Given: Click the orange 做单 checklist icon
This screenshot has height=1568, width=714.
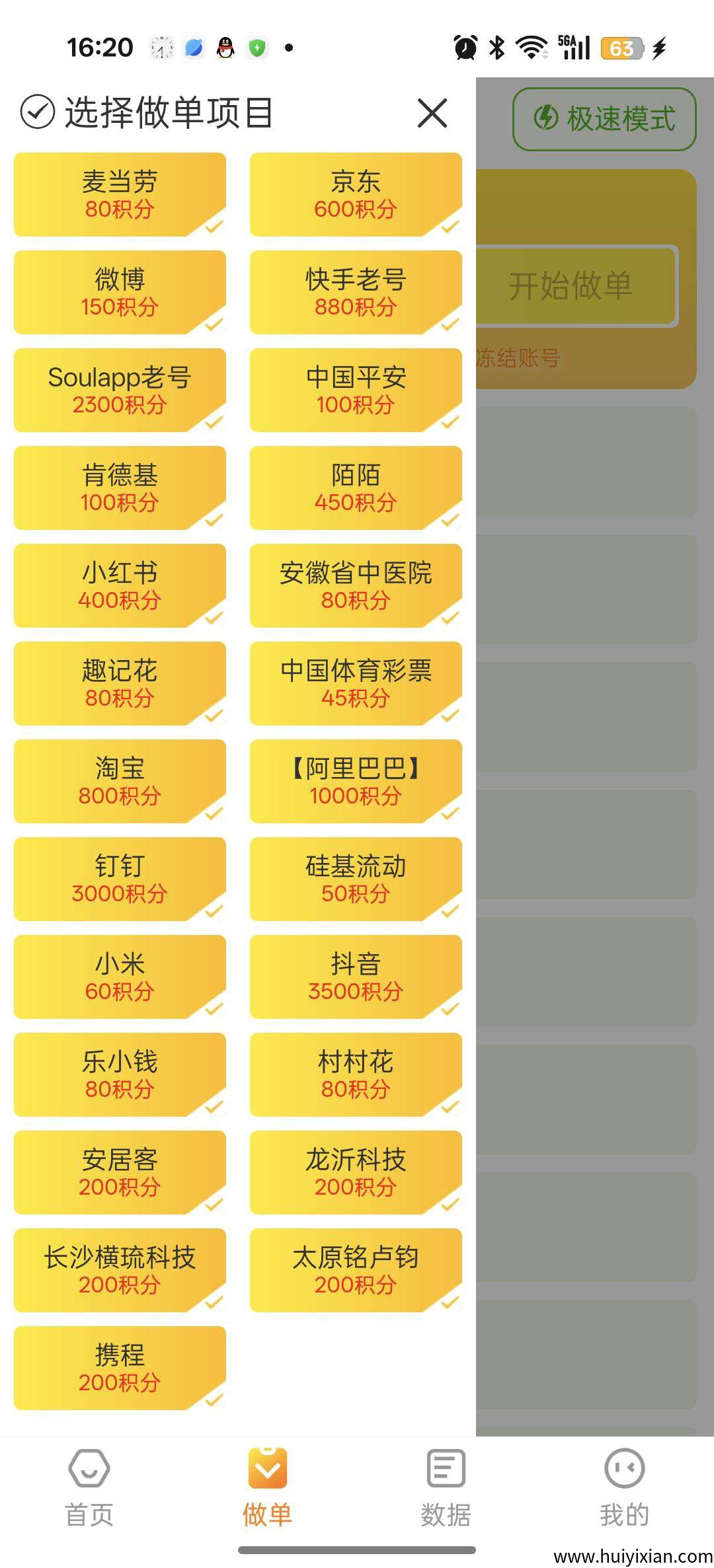Looking at the screenshot, I should click(x=268, y=1468).
